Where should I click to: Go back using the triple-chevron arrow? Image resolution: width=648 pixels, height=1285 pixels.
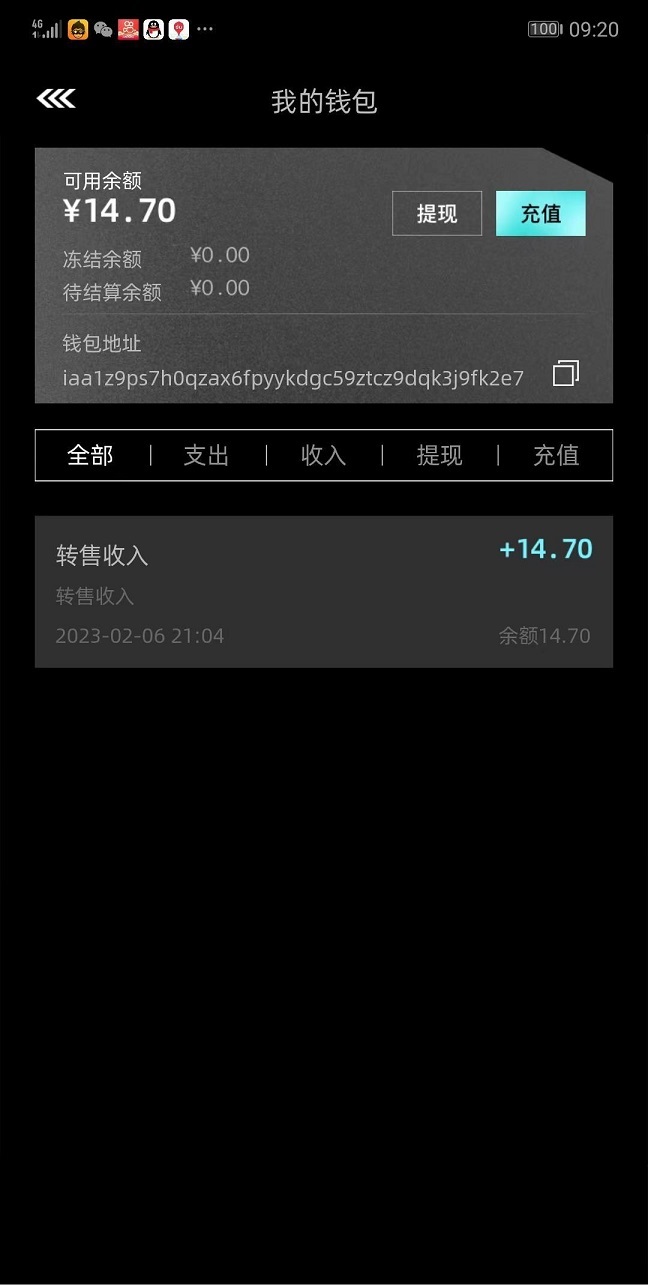pos(56,98)
